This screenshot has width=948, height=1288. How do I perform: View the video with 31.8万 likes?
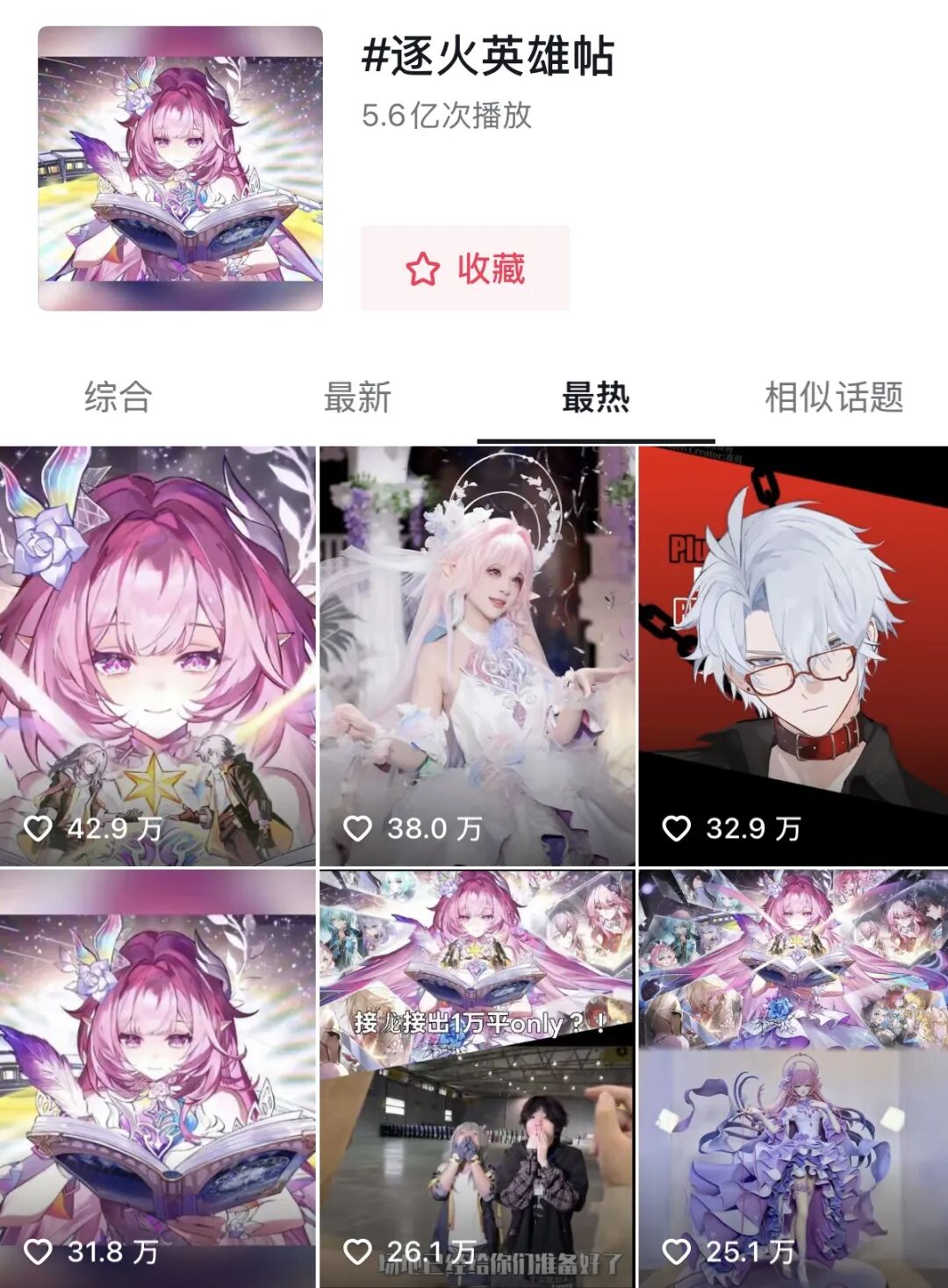(x=158, y=1079)
